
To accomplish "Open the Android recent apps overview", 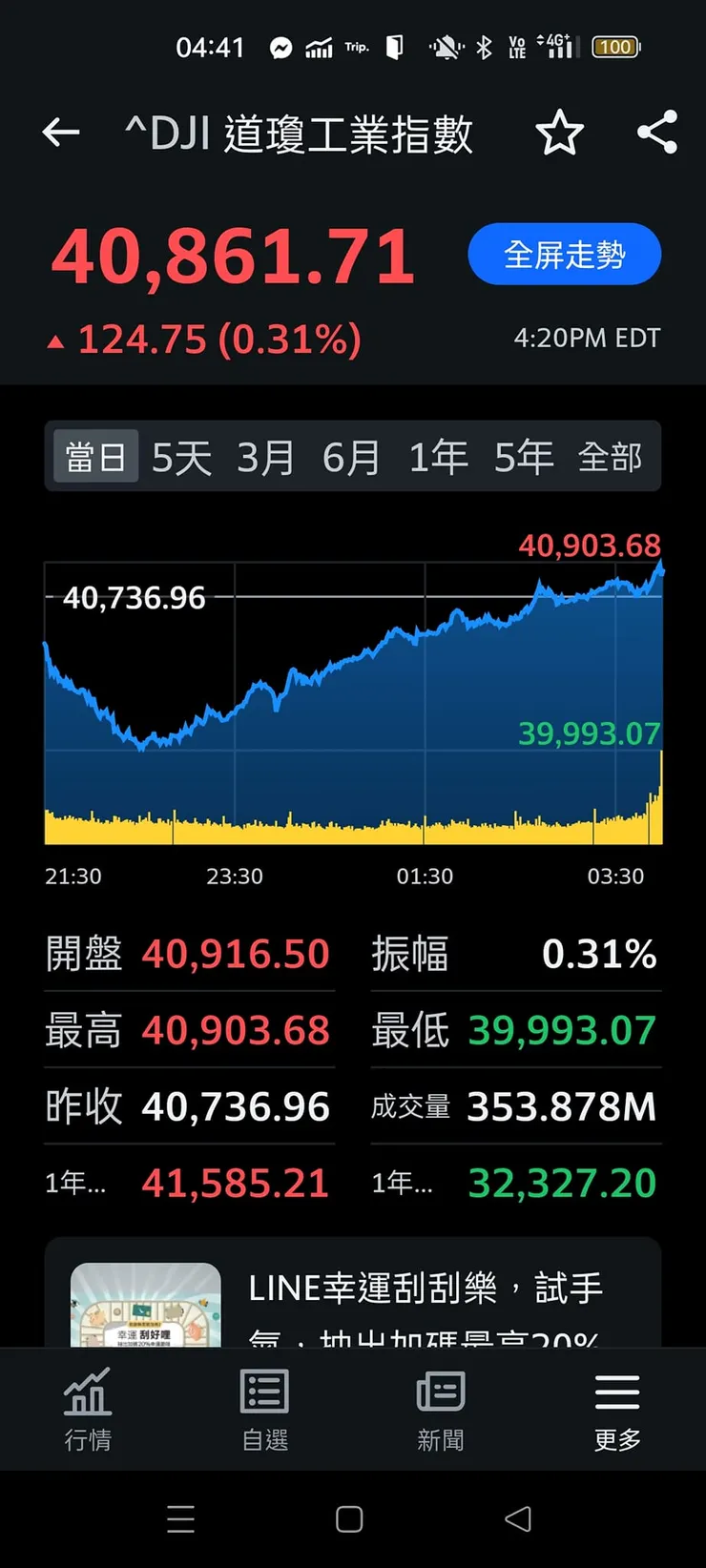I will [180, 1518].
